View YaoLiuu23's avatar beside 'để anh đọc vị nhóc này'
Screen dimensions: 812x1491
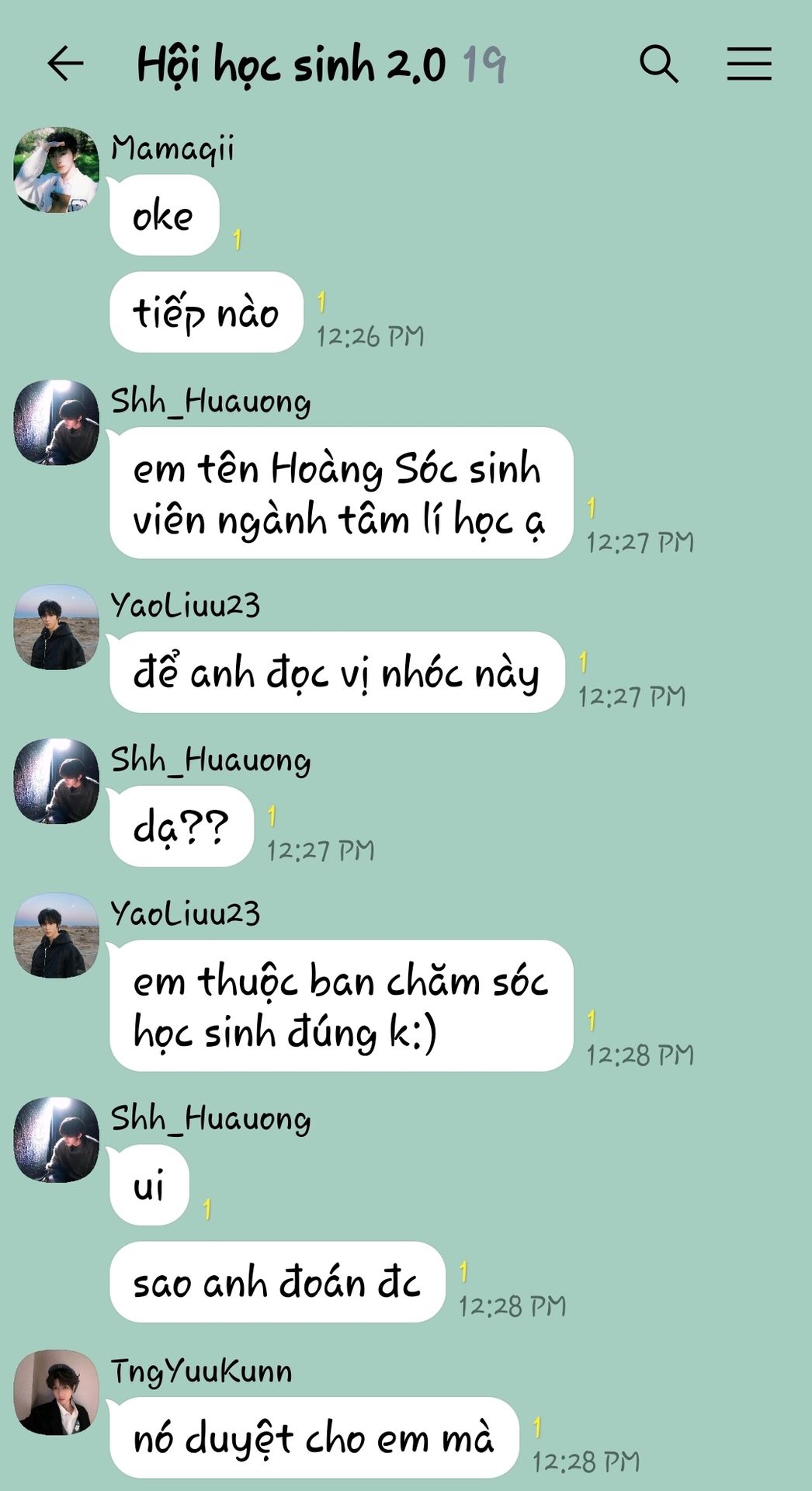pyautogui.click(x=57, y=627)
